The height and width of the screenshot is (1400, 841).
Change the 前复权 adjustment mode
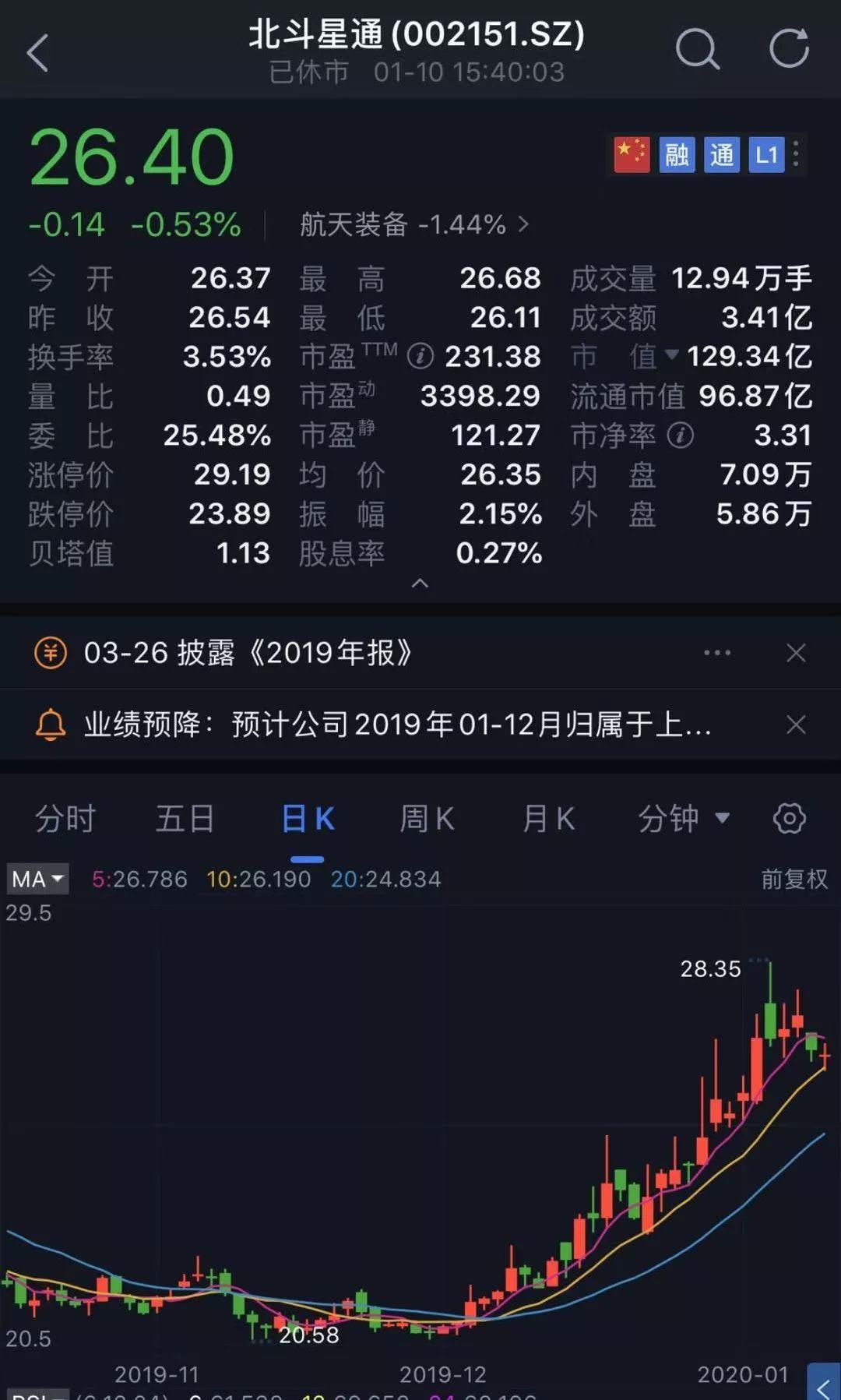(x=793, y=879)
